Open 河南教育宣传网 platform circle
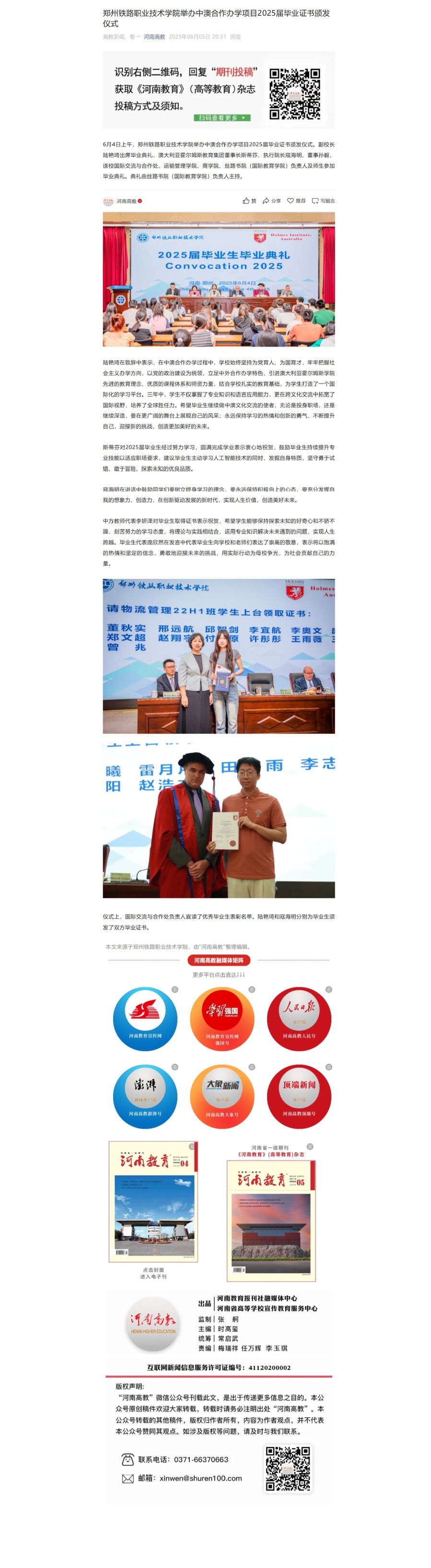The width and height of the screenshot is (431, 1568). pyautogui.click(x=145, y=1019)
